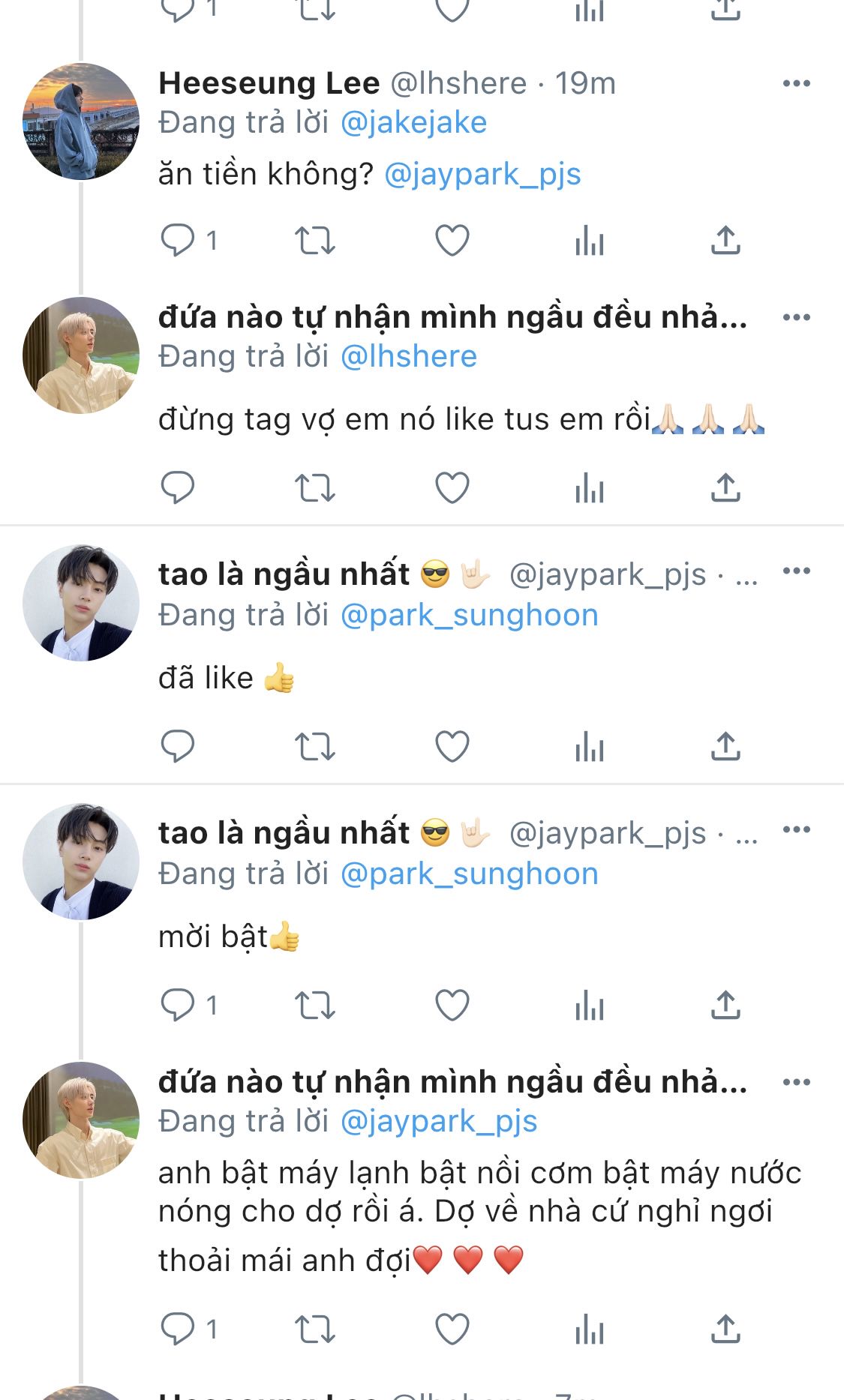
Task: Retweet the "mời bật" tweet
Action: [314, 1006]
